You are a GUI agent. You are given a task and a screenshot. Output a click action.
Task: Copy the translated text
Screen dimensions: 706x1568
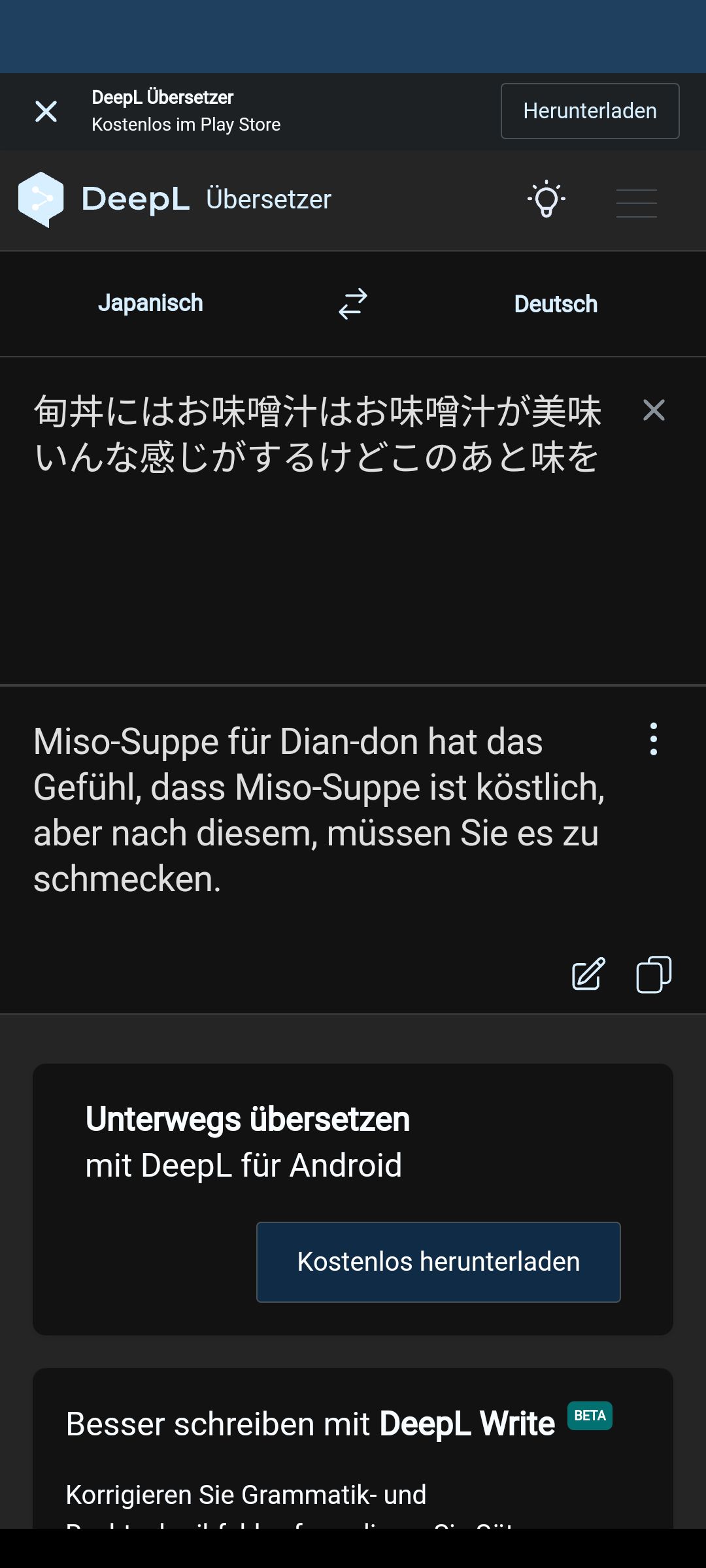(x=654, y=974)
